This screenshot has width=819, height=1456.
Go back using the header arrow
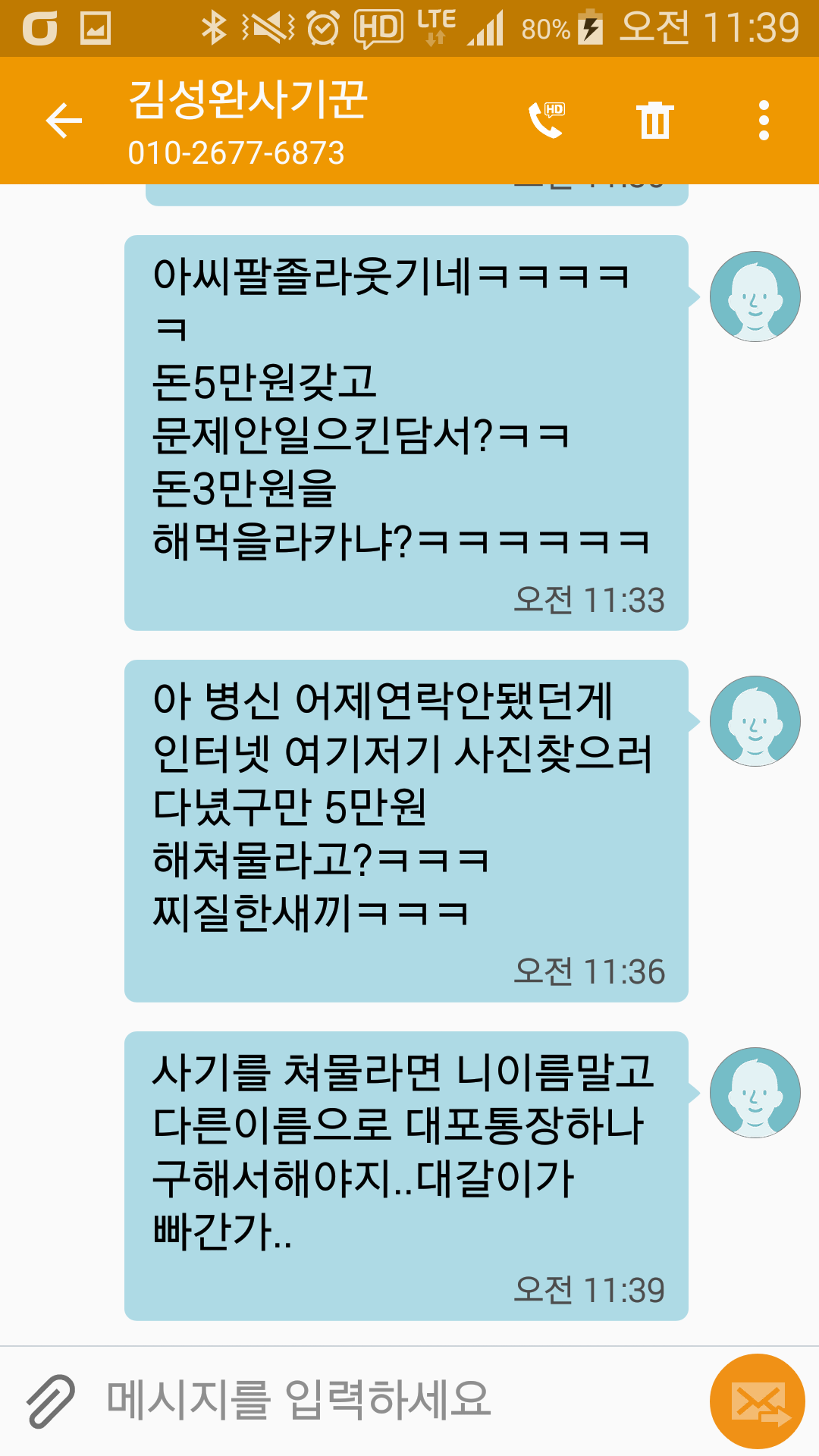[64, 121]
